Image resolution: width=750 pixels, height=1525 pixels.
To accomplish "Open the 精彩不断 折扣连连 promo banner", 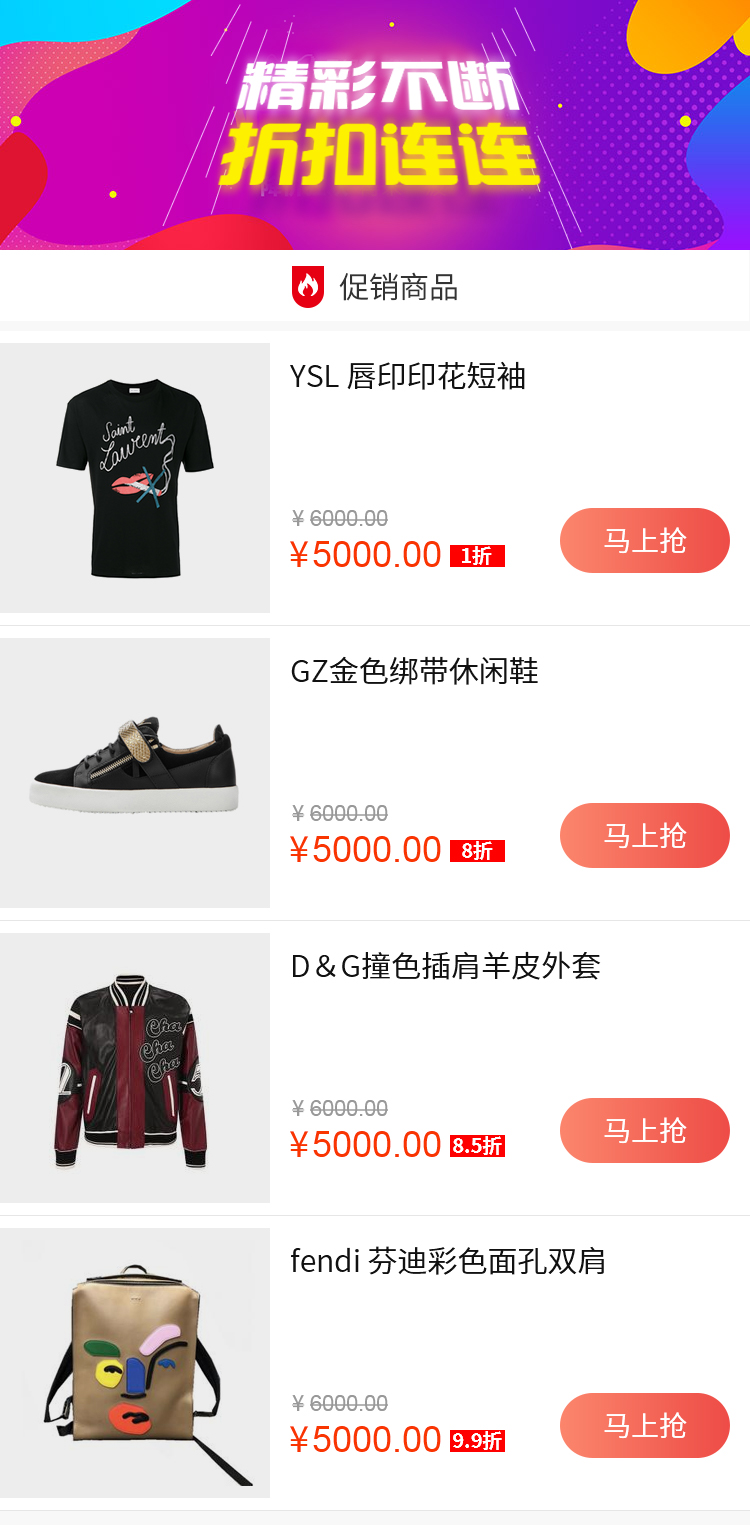I will pos(375,125).
